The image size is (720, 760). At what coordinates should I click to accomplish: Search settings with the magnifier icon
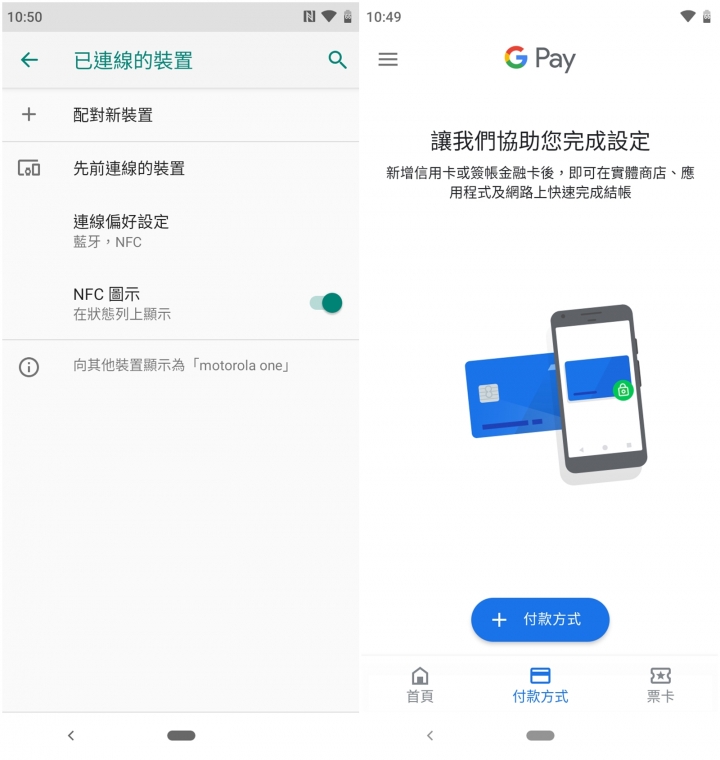pos(338,60)
